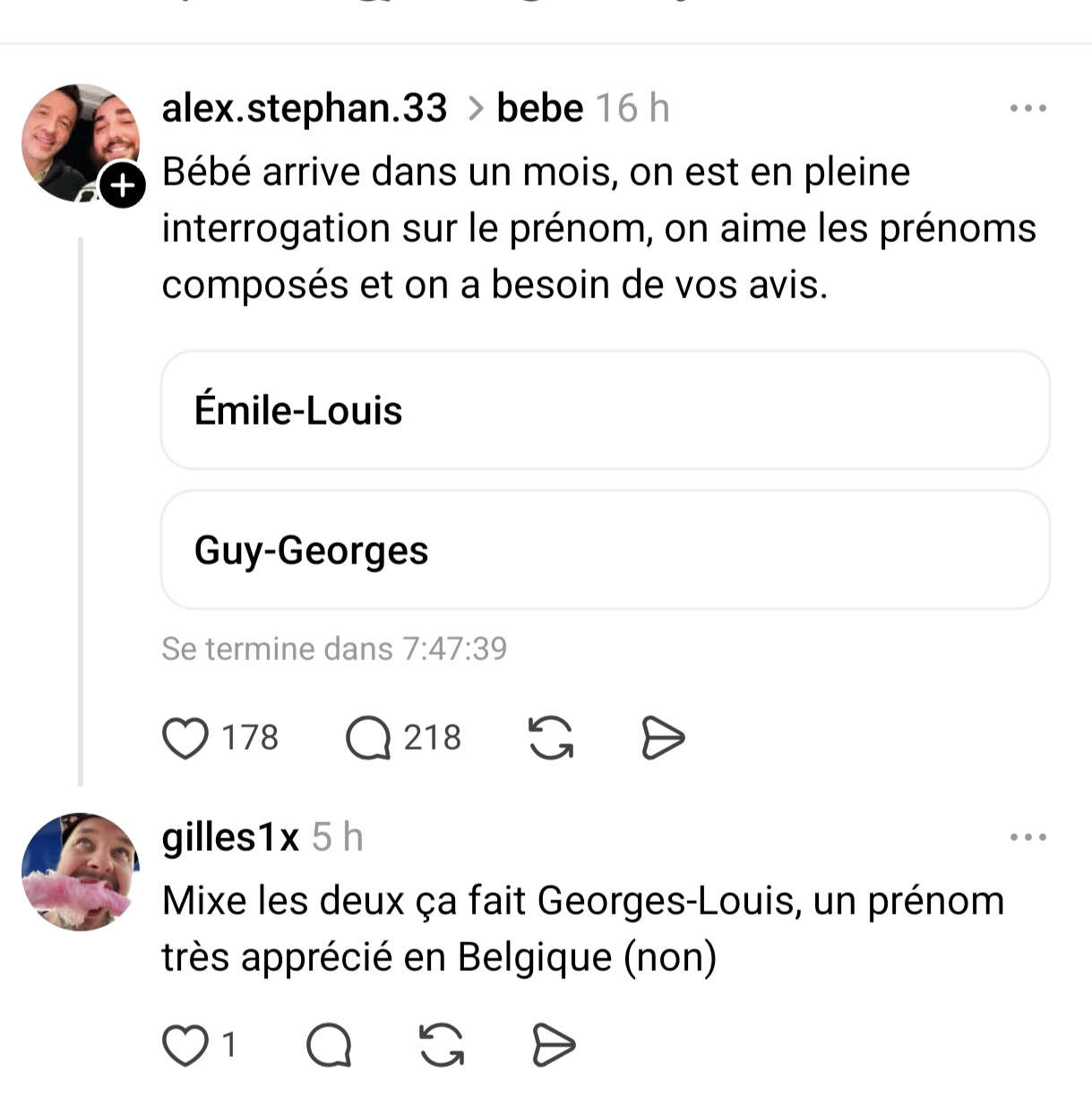The width and height of the screenshot is (1092, 1098).
Task: Repost gilles1x's reply
Action: click(442, 1045)
